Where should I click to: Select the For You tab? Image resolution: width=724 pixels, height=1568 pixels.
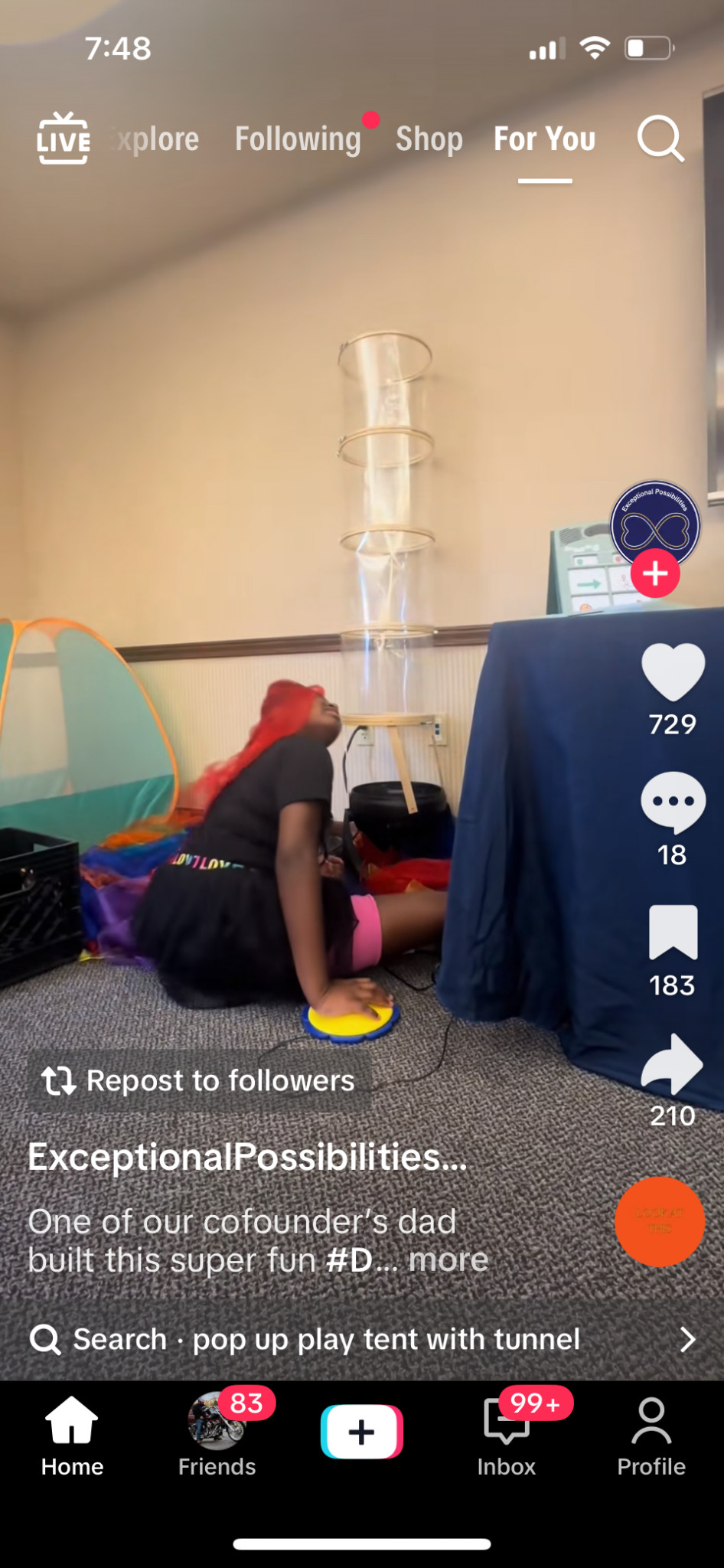pyautogui.click(x=544, y=139)
